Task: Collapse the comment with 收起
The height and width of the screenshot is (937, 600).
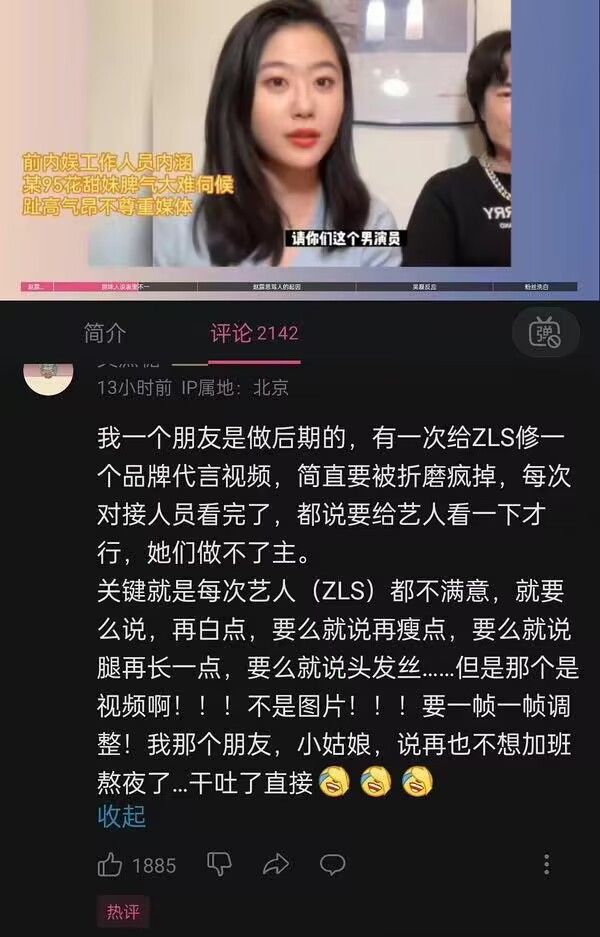Action: tap(121, 815)
